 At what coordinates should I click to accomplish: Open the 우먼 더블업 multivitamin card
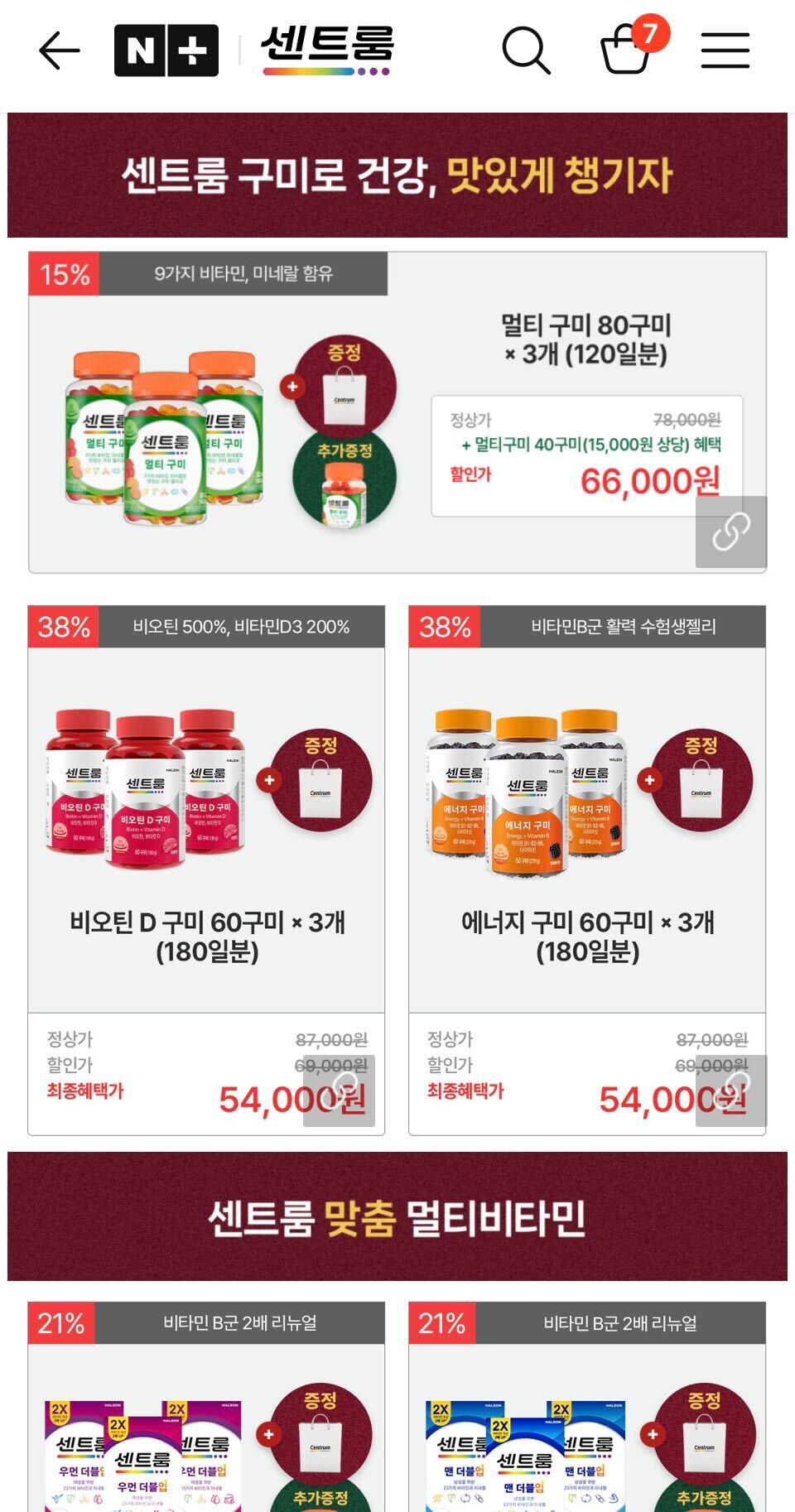pyautogui.click(x=206, y=1433)
